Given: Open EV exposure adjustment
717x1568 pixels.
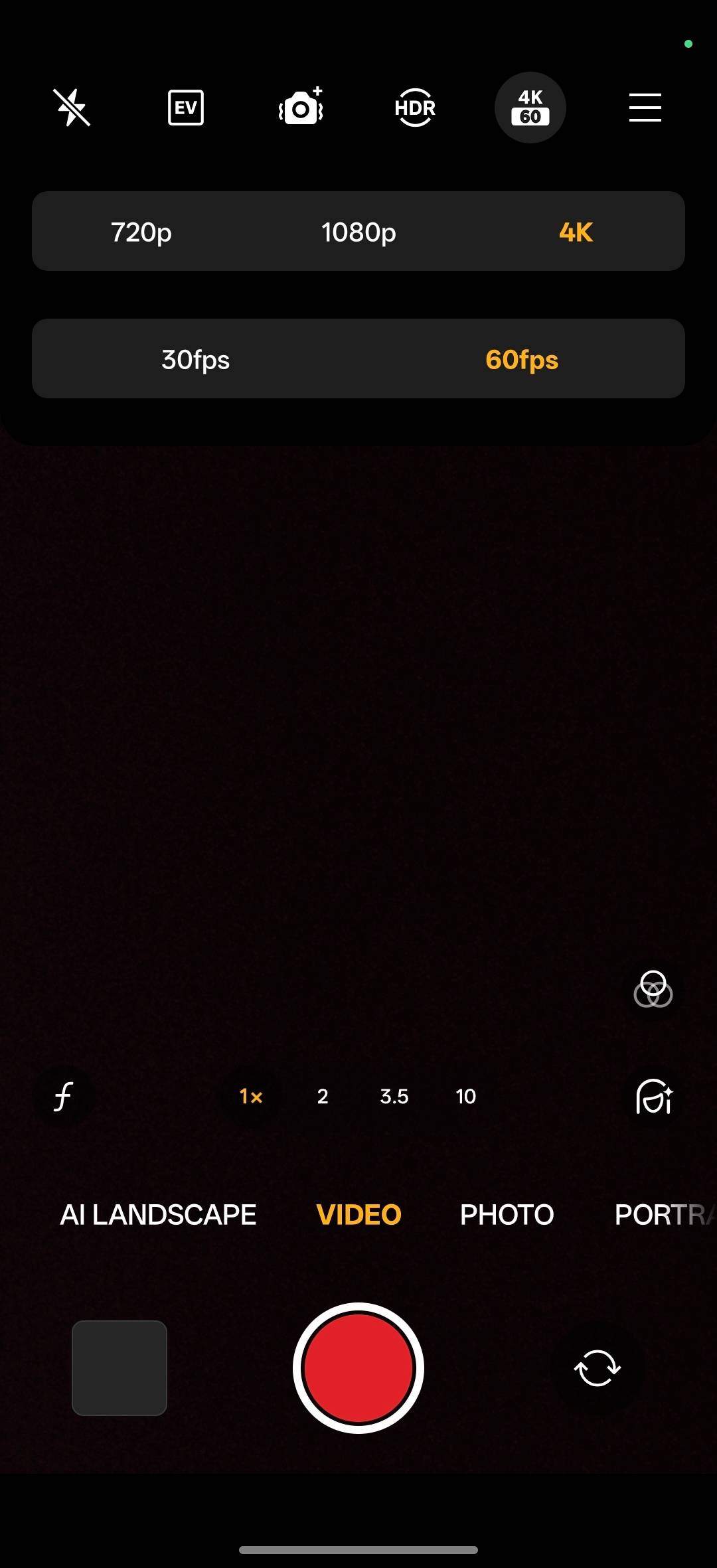Looking at the screenshot, I should (186, 108).
